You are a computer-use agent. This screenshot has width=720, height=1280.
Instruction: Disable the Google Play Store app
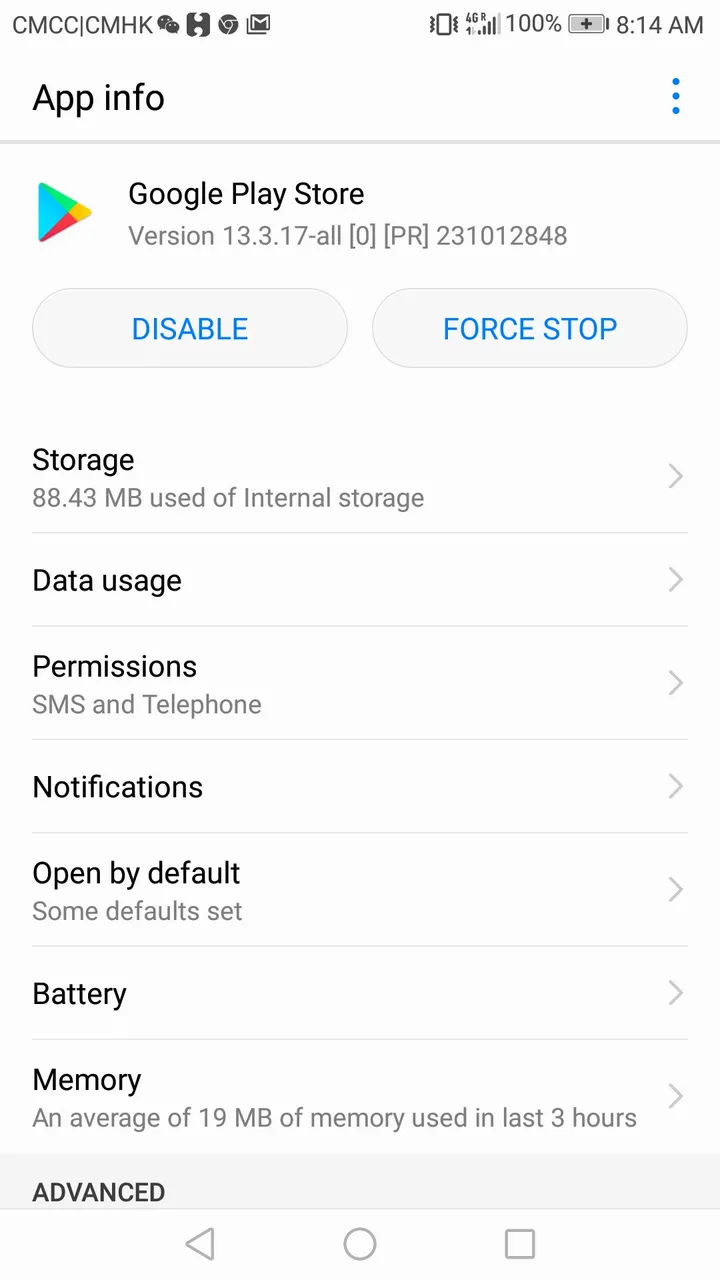[x=190, y=329]
